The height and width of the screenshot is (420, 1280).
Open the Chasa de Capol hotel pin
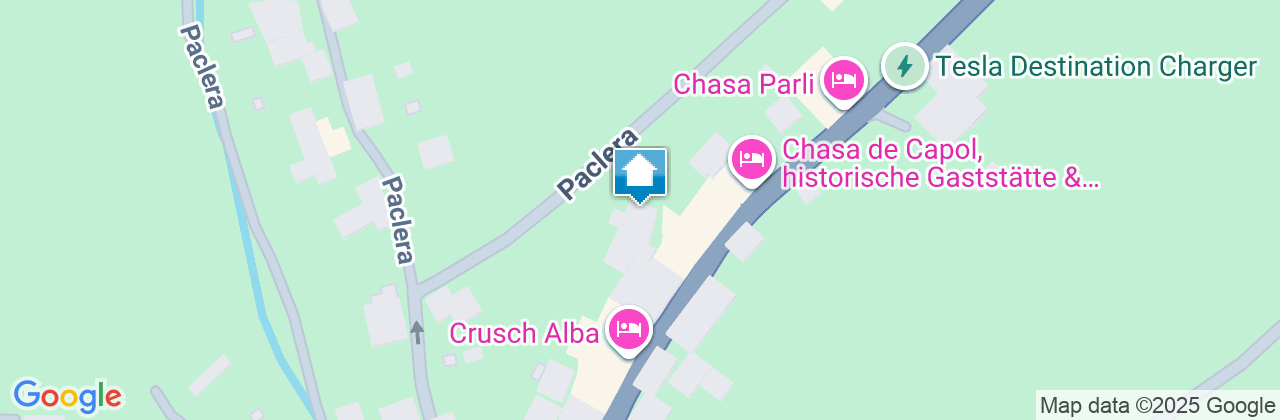coord(751,160)
